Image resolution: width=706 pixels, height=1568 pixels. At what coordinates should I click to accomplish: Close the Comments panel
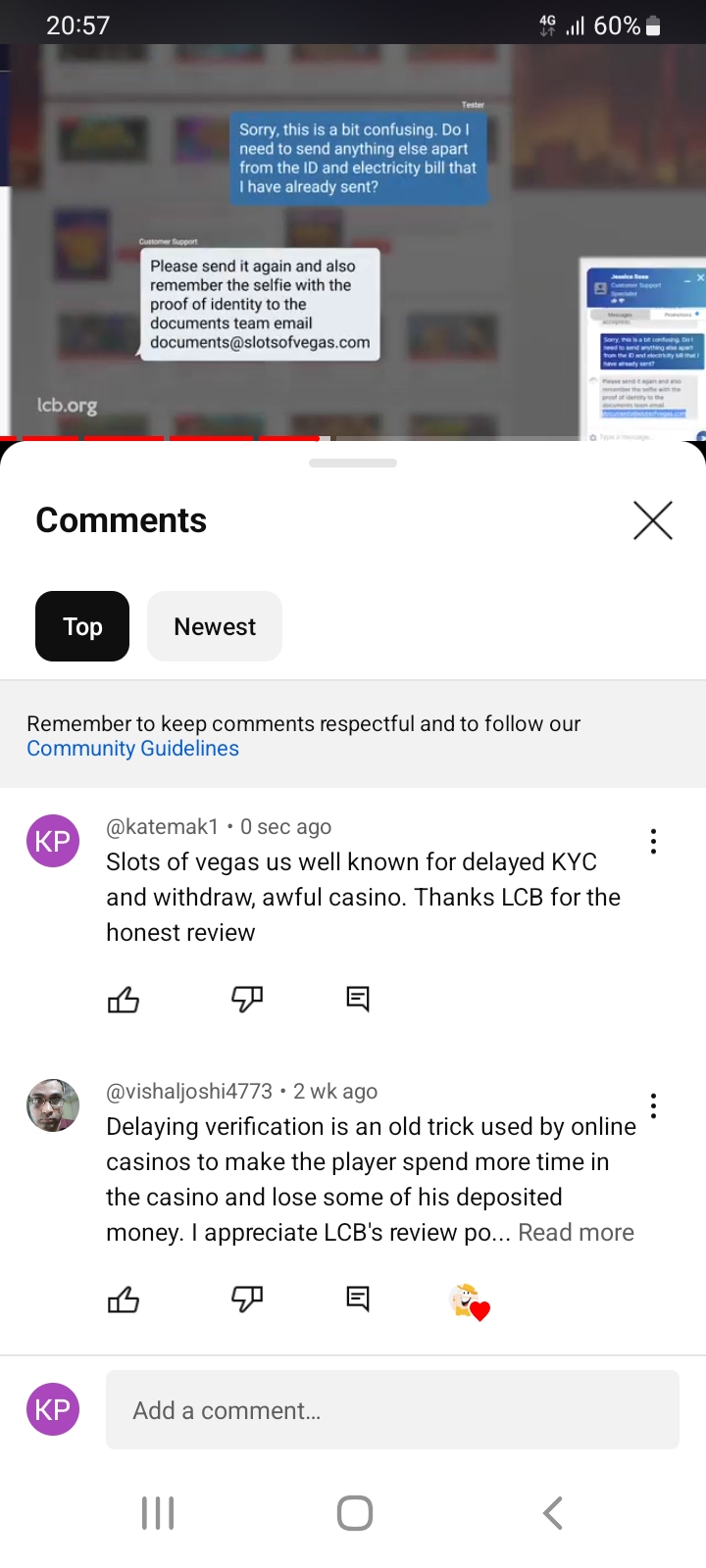pos(652,520)
